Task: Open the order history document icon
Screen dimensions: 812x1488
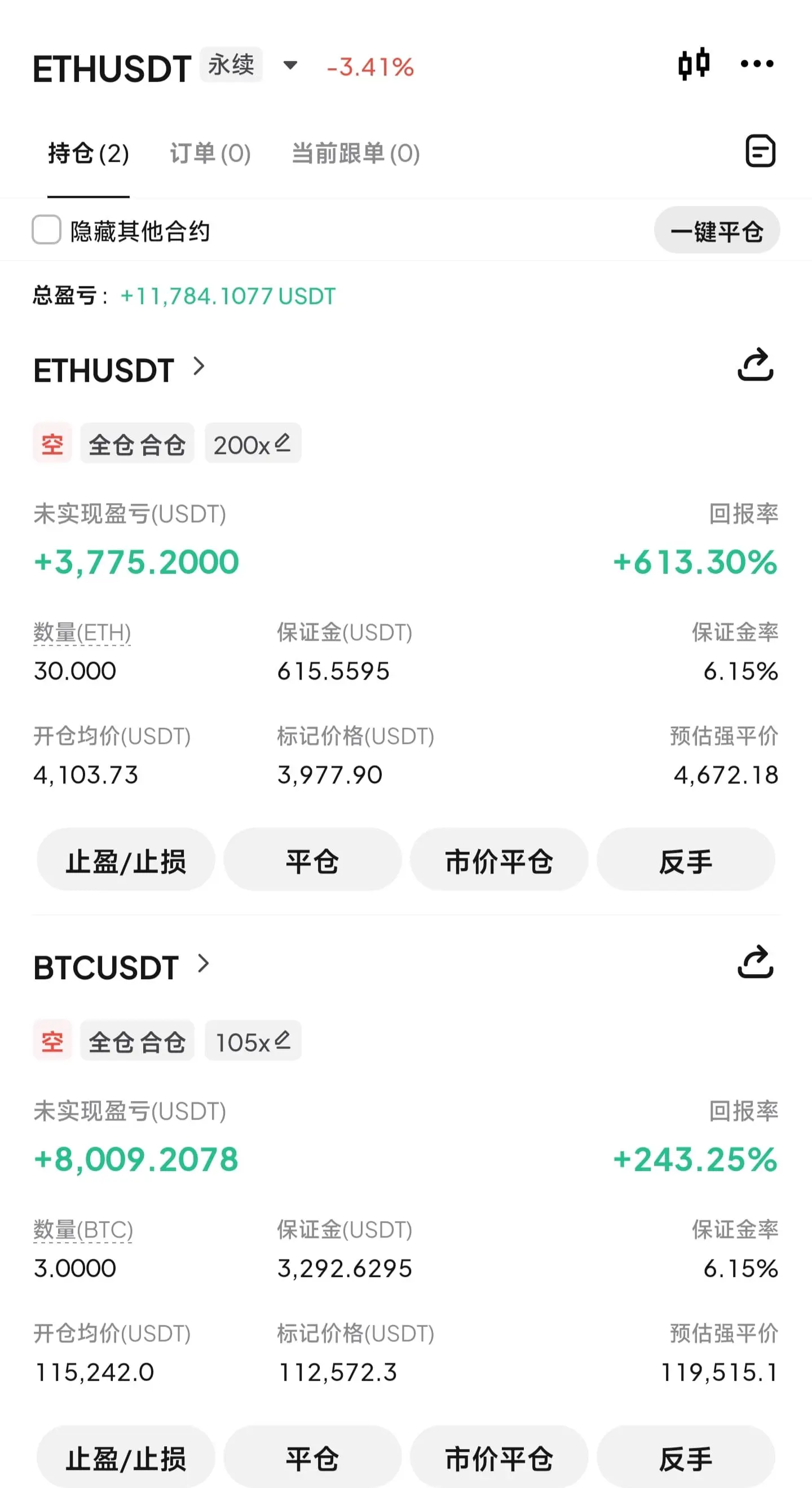Action: (x=760, y=151)
